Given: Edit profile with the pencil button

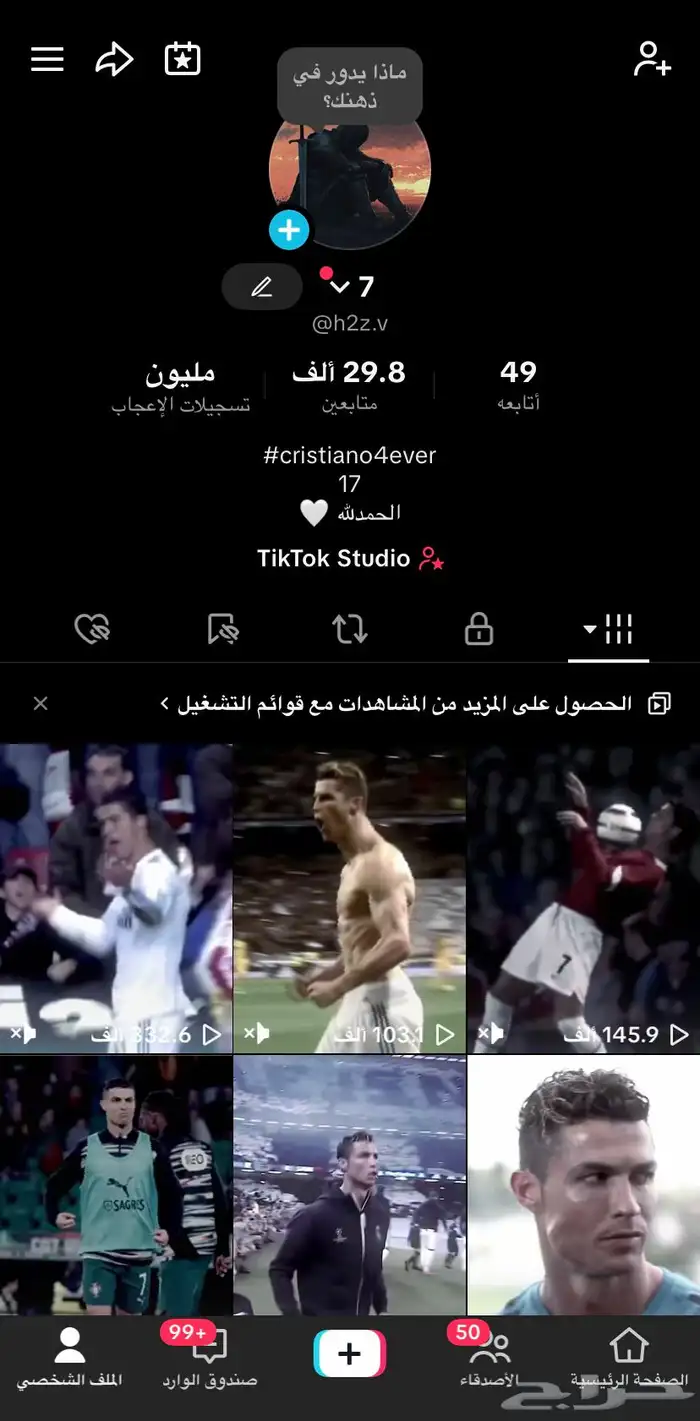Looking at the screenshot, I should point(262,288).
